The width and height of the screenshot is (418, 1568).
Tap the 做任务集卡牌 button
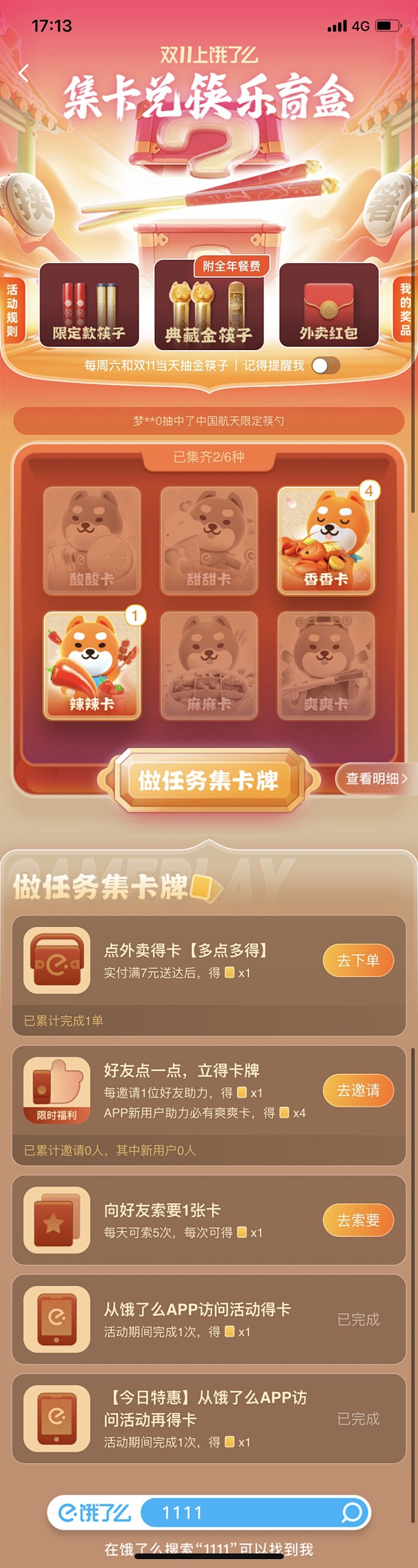tap(209, 780)
